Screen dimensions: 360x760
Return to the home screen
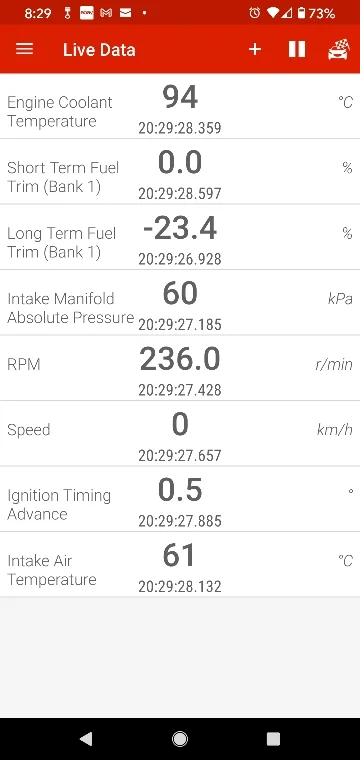point(180,739)
